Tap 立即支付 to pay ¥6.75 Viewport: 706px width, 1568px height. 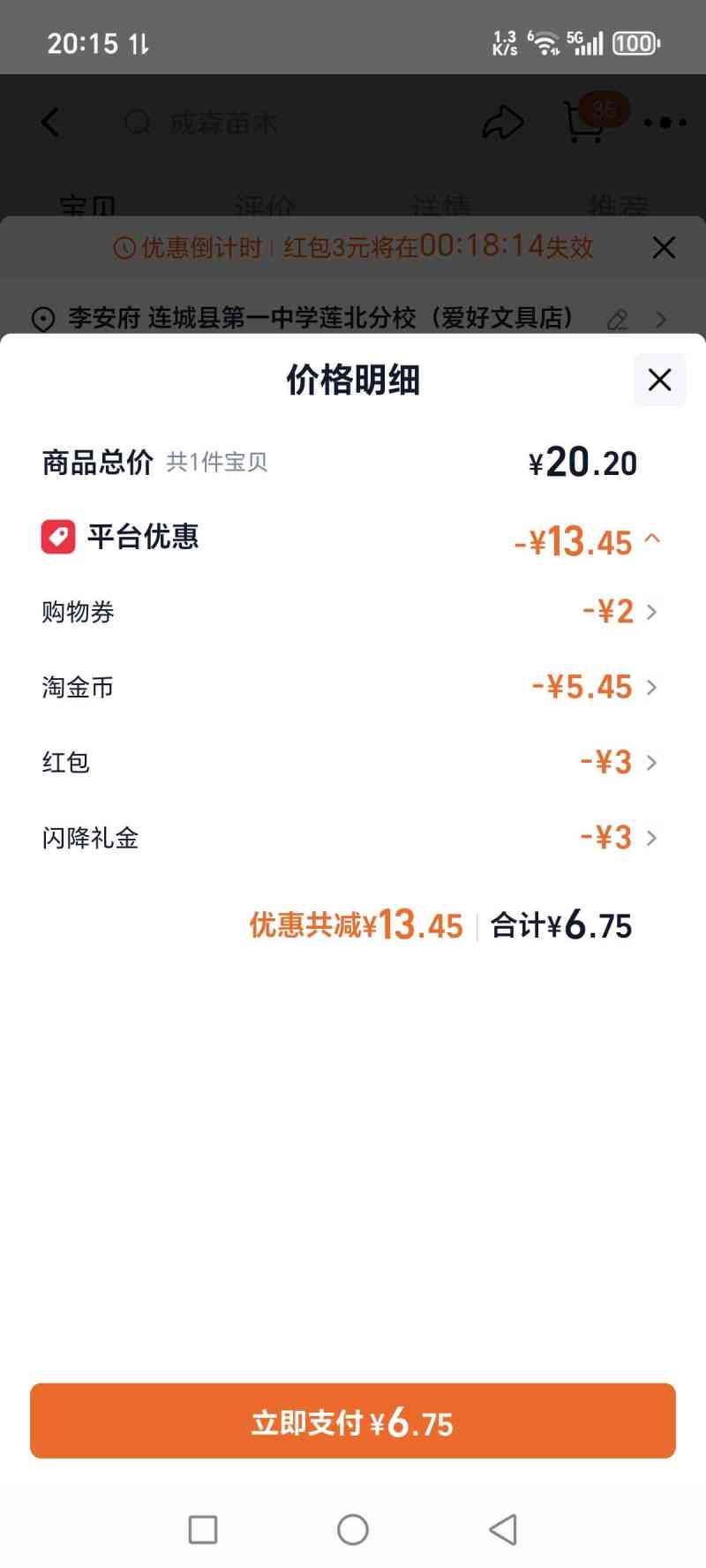coord(353,1421)
